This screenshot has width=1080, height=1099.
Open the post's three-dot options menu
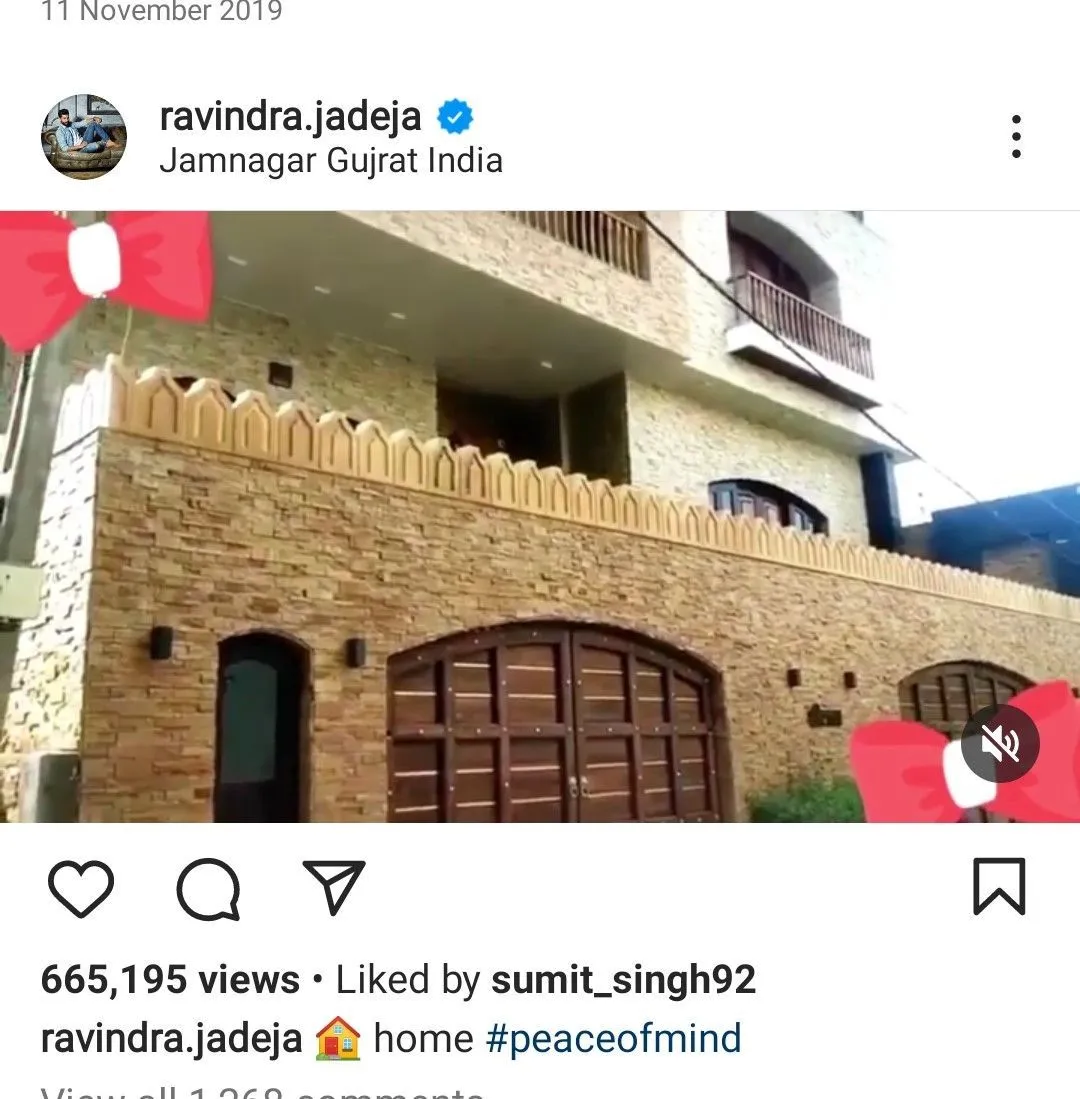pyautogui.click(x=1015, y=137)
